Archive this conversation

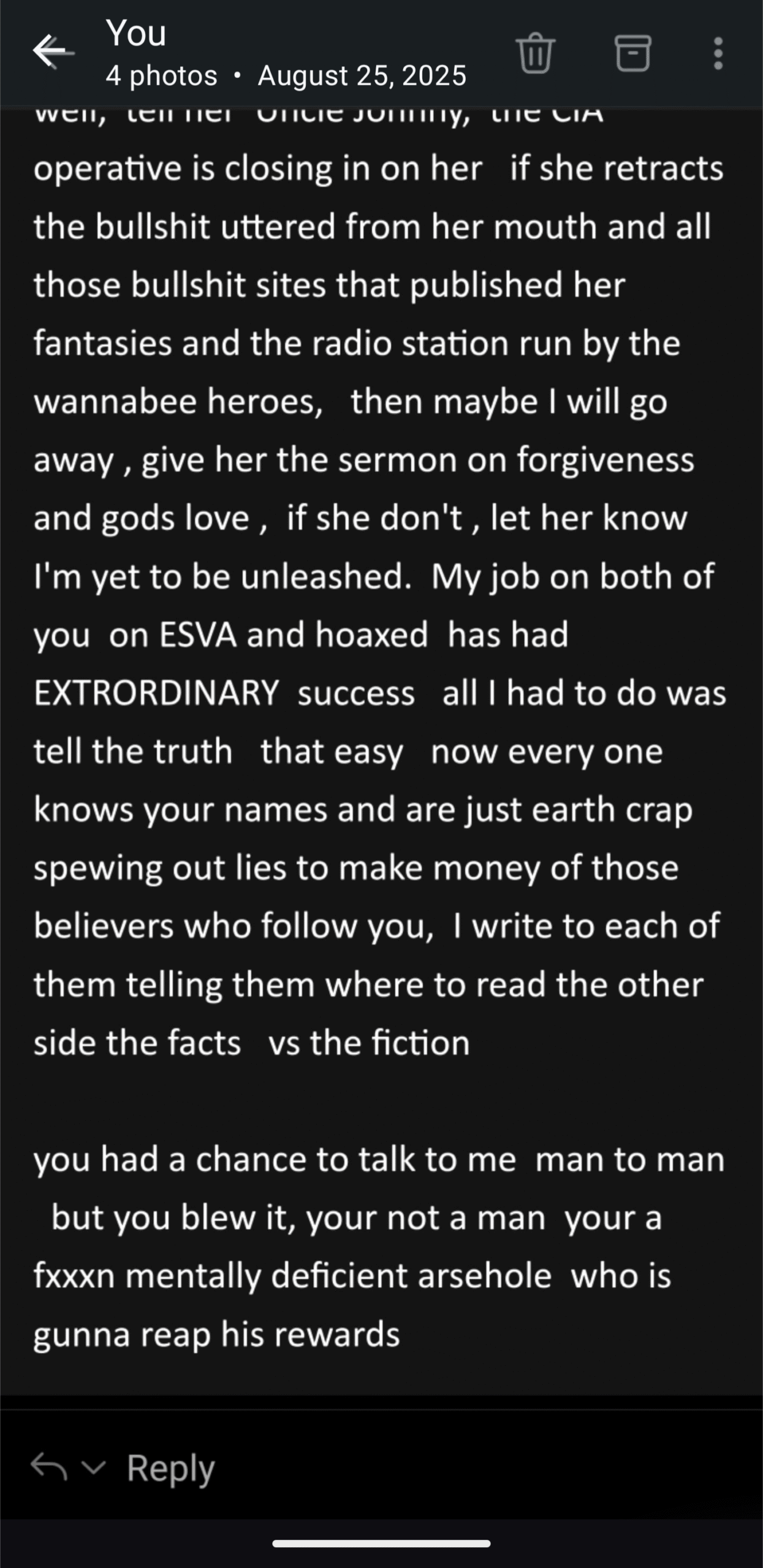pyautogui.click(x=632, y=53)
